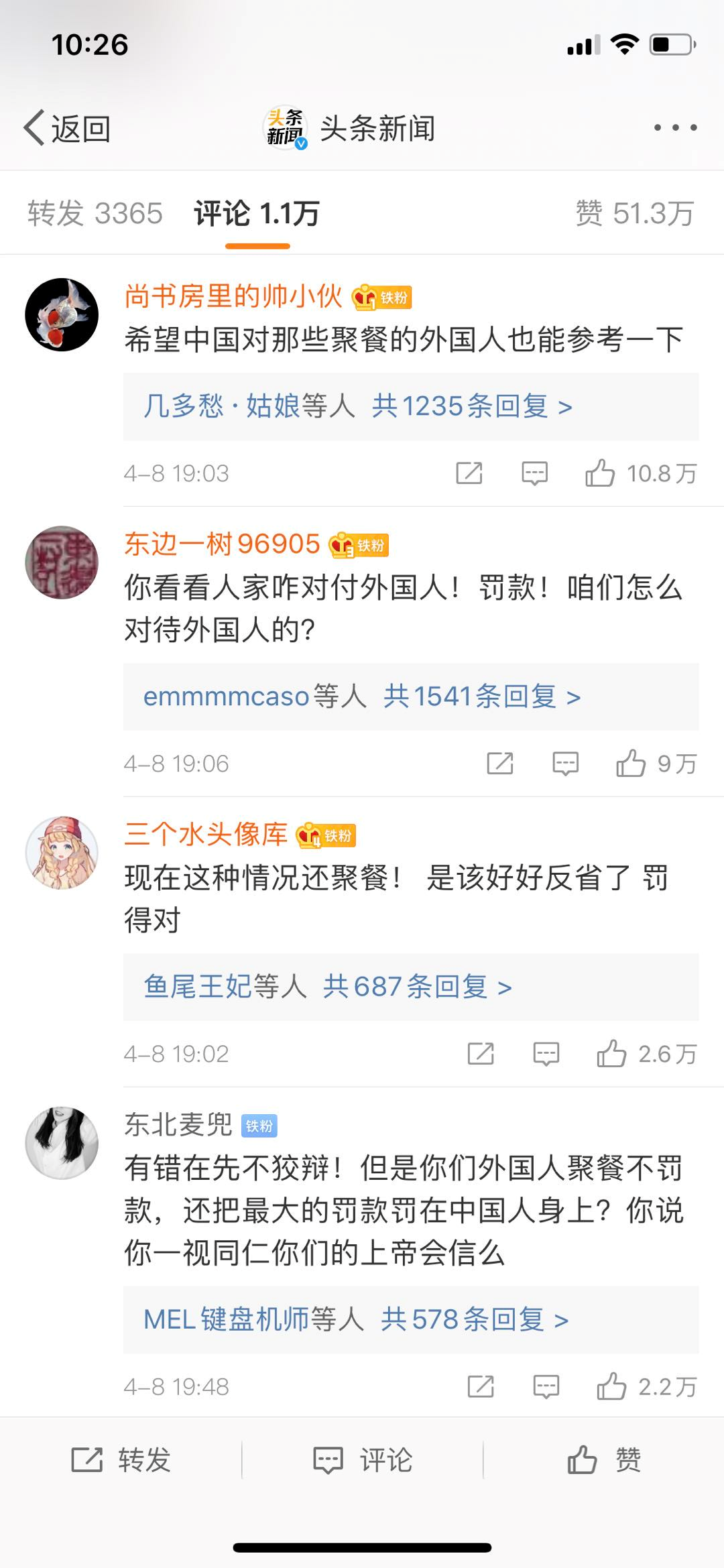
Task: View 共687条回复 replies
Action: 417,987
